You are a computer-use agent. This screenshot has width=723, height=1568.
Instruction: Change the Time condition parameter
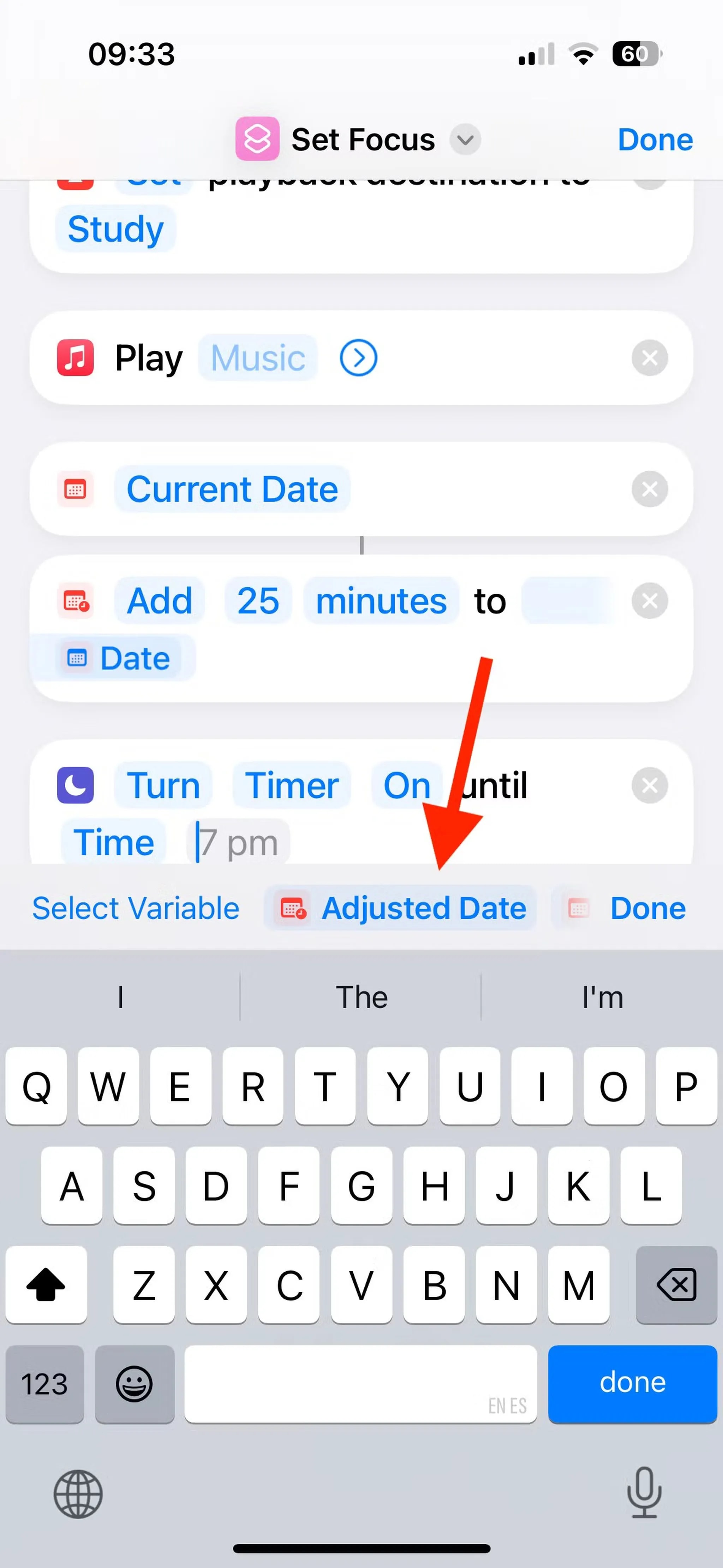pyautogui.click(x=114, y=842)
